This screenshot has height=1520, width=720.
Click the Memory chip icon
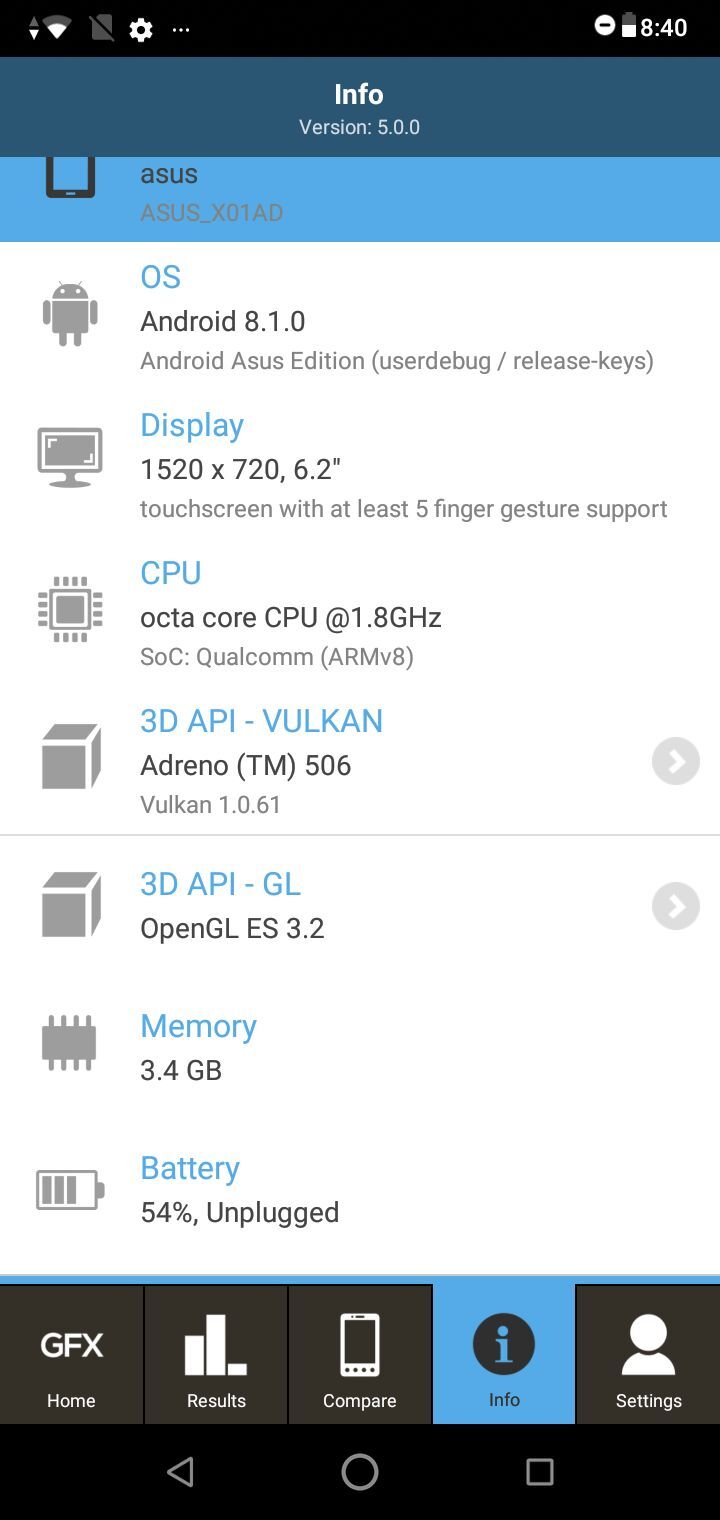click(x=68, y=1042)
